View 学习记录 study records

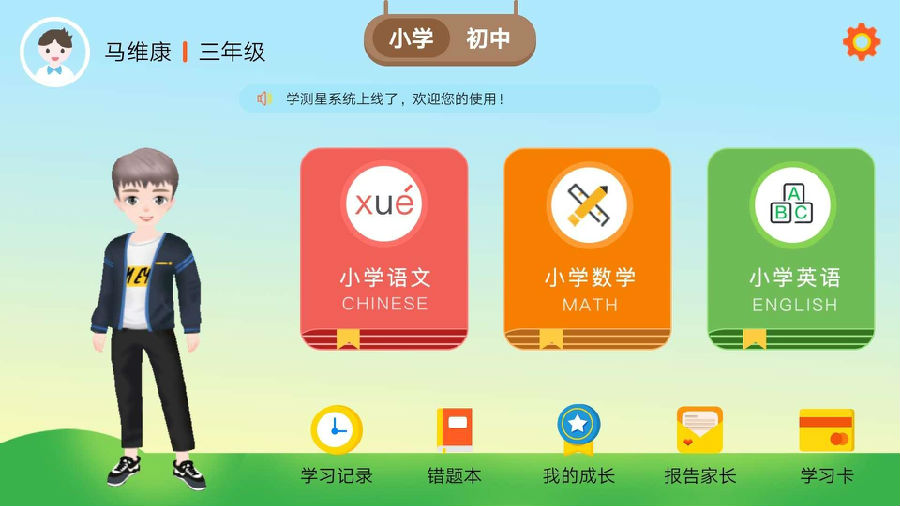click(337, 444)
